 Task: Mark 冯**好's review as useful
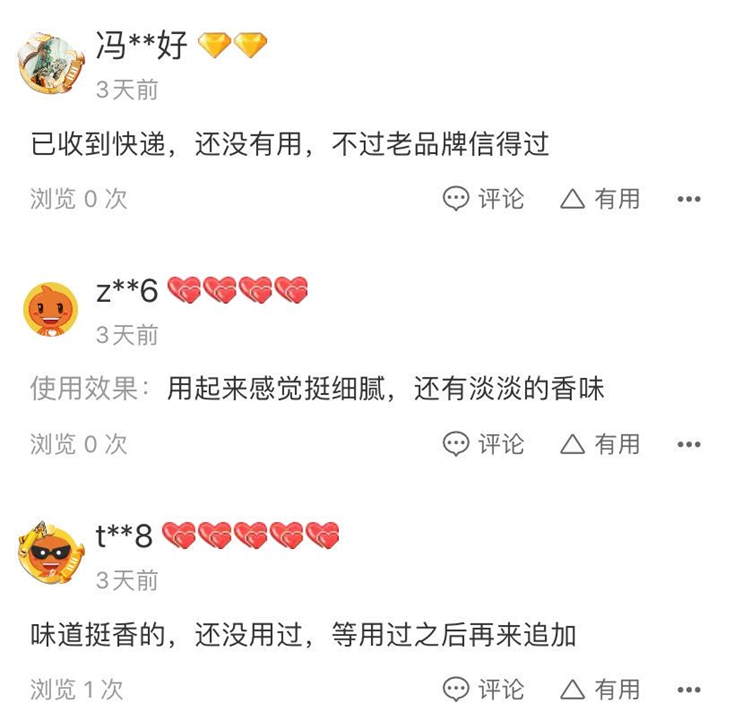[599, 198]
